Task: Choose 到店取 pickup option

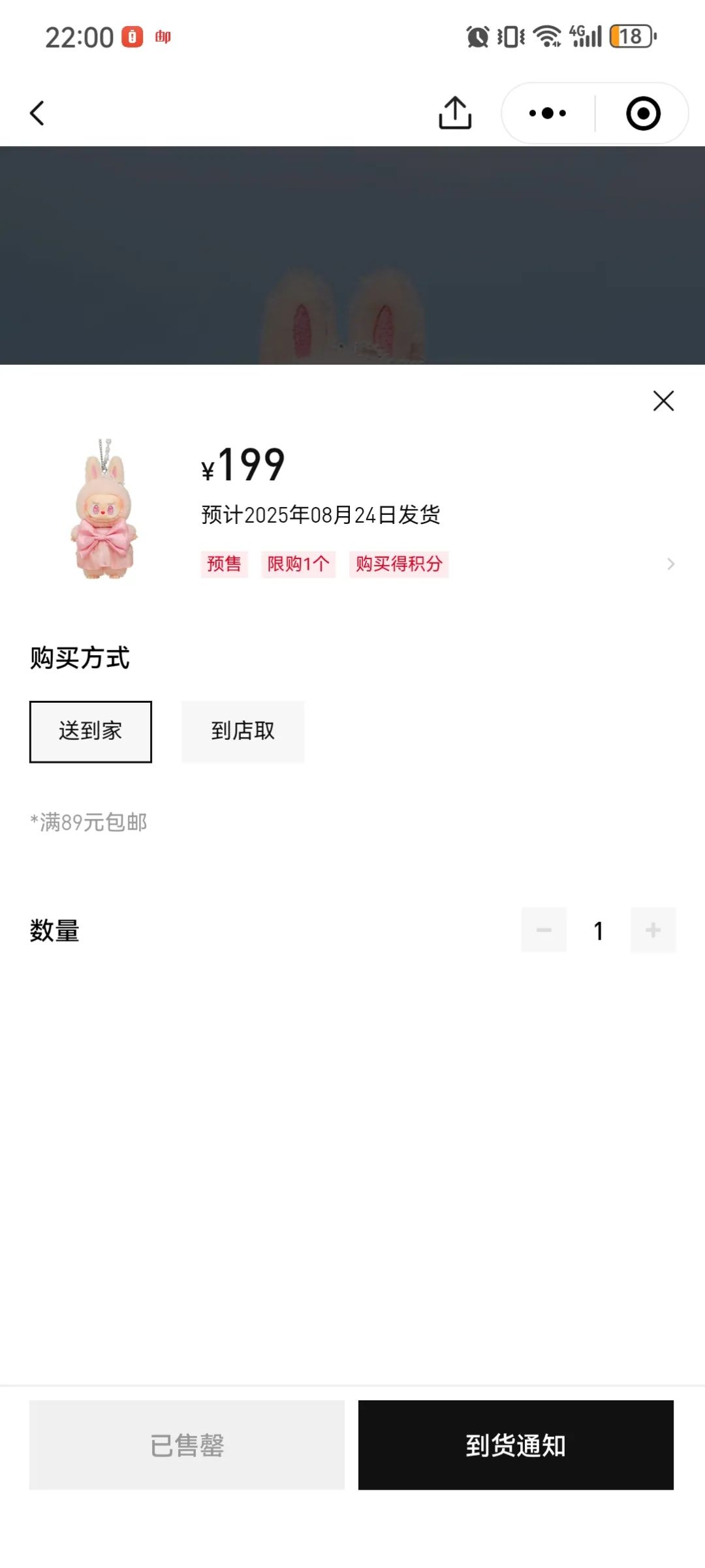Action: 243,731
